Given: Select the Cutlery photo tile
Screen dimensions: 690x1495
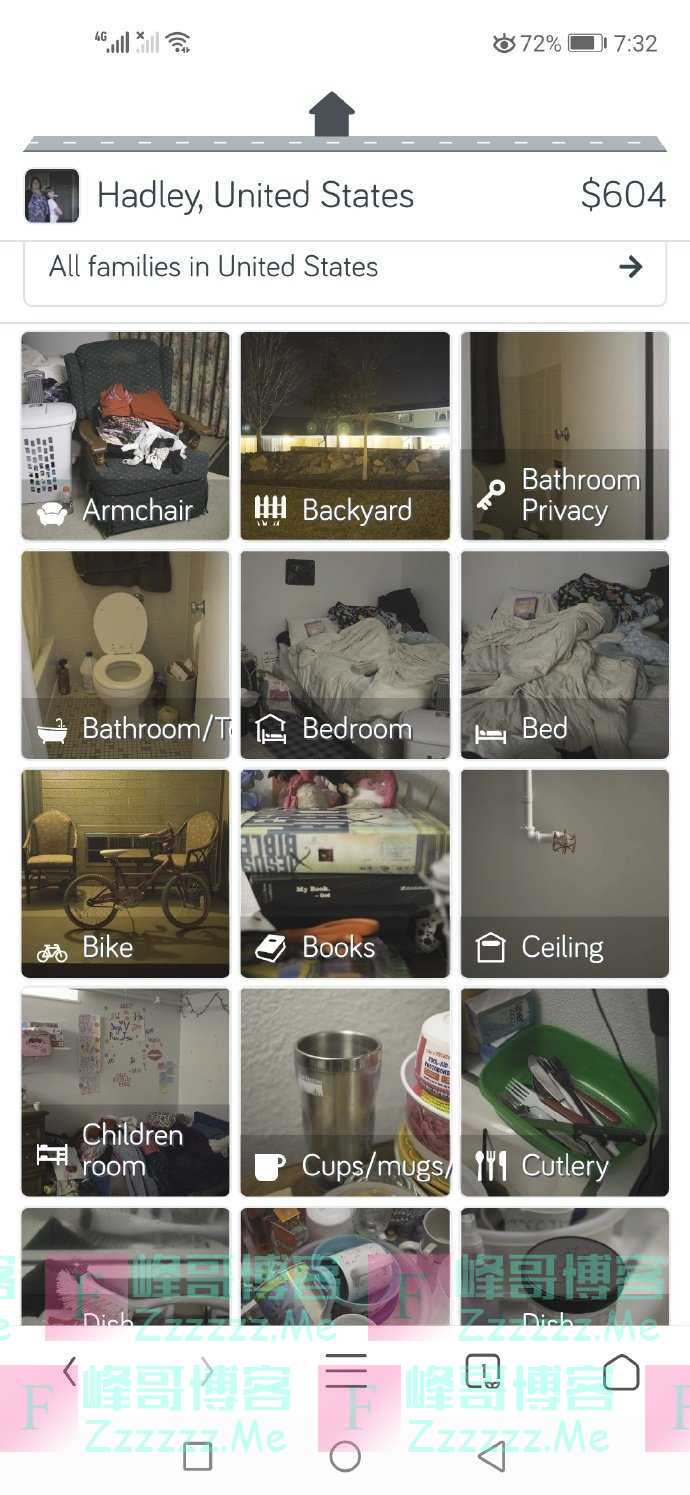Looking at the screenshot, I should pos(564,1092).
